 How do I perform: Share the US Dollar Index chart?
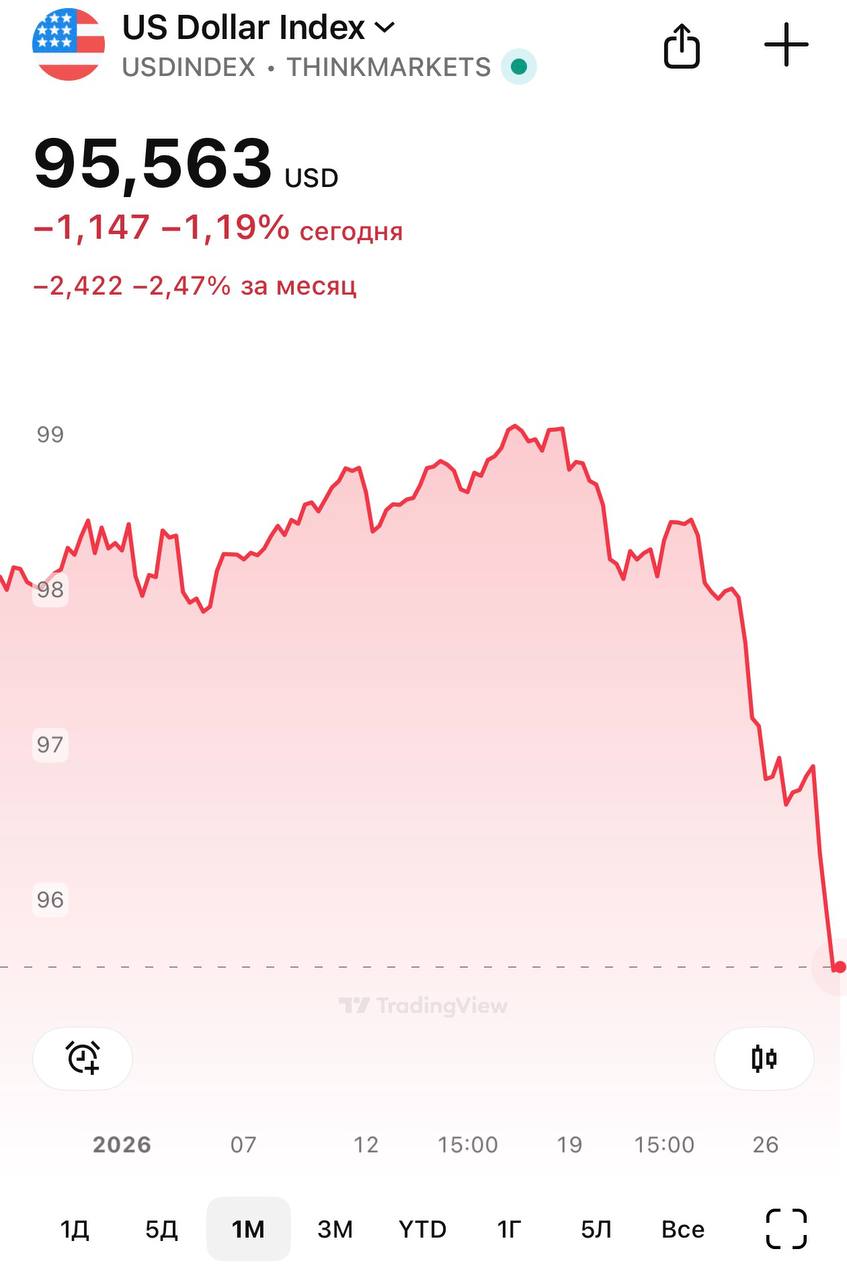click(x=682, y=46)
